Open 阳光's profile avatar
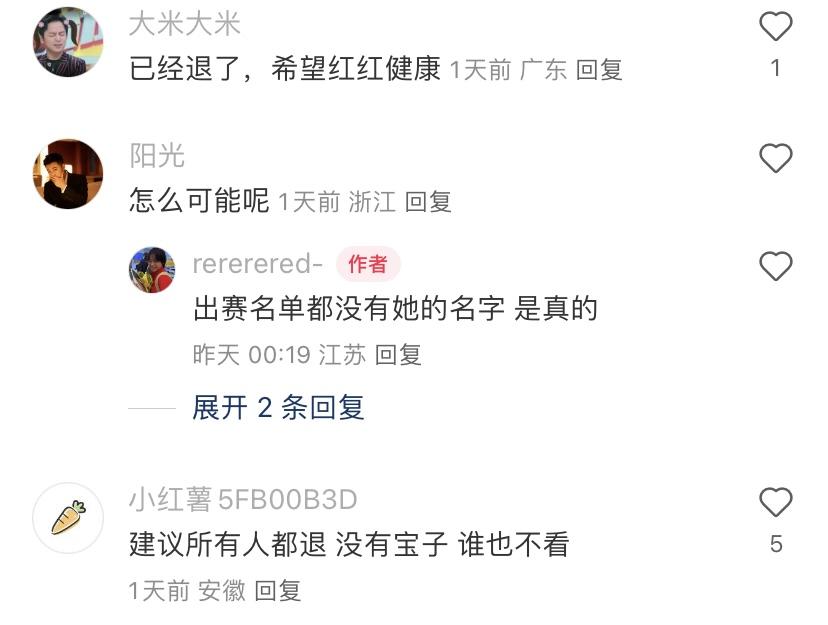Image resolution: width=828 pixels, height=625 pixels. [x=68, y=173]
